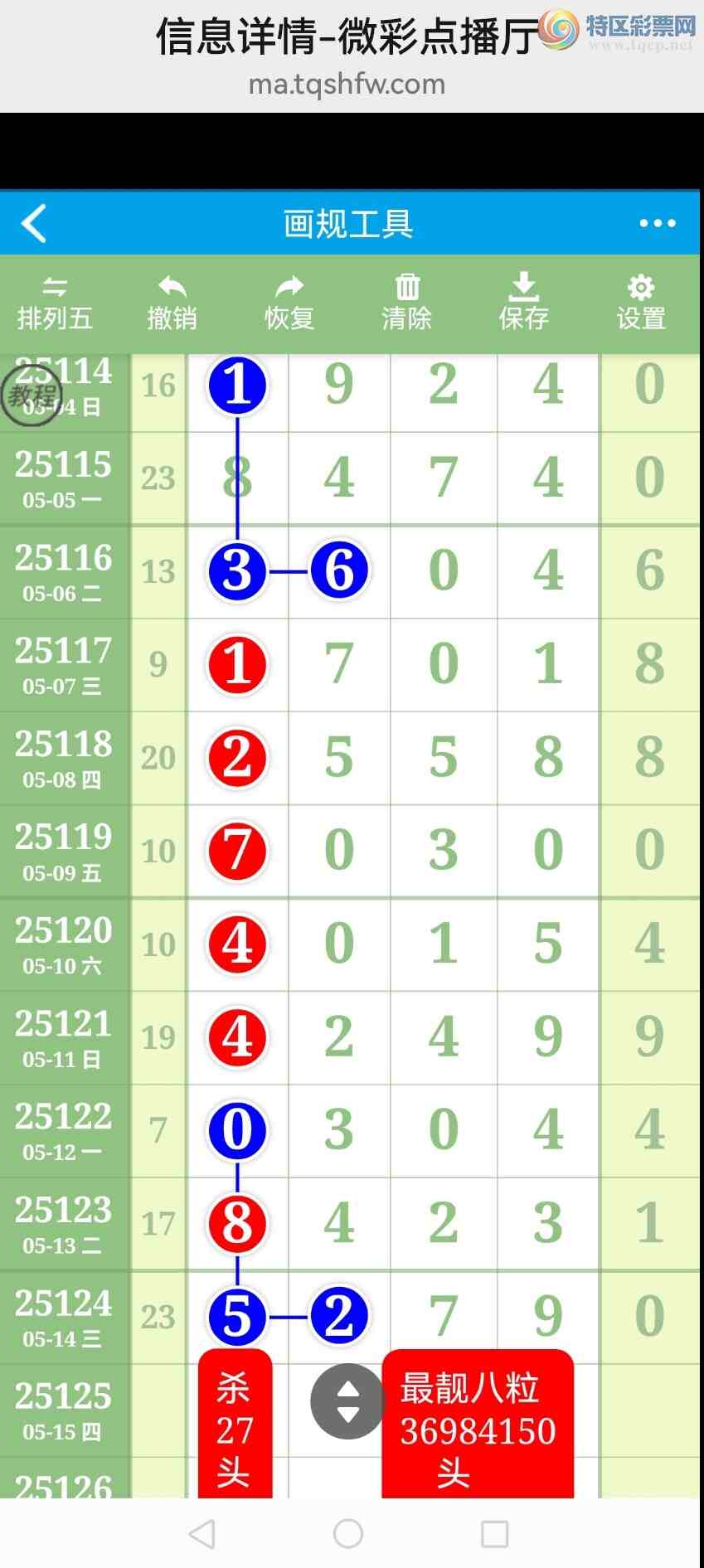Redo drawing with 恢复
Viewport: 704px width, 1568px height.
[x=289, y=303]
